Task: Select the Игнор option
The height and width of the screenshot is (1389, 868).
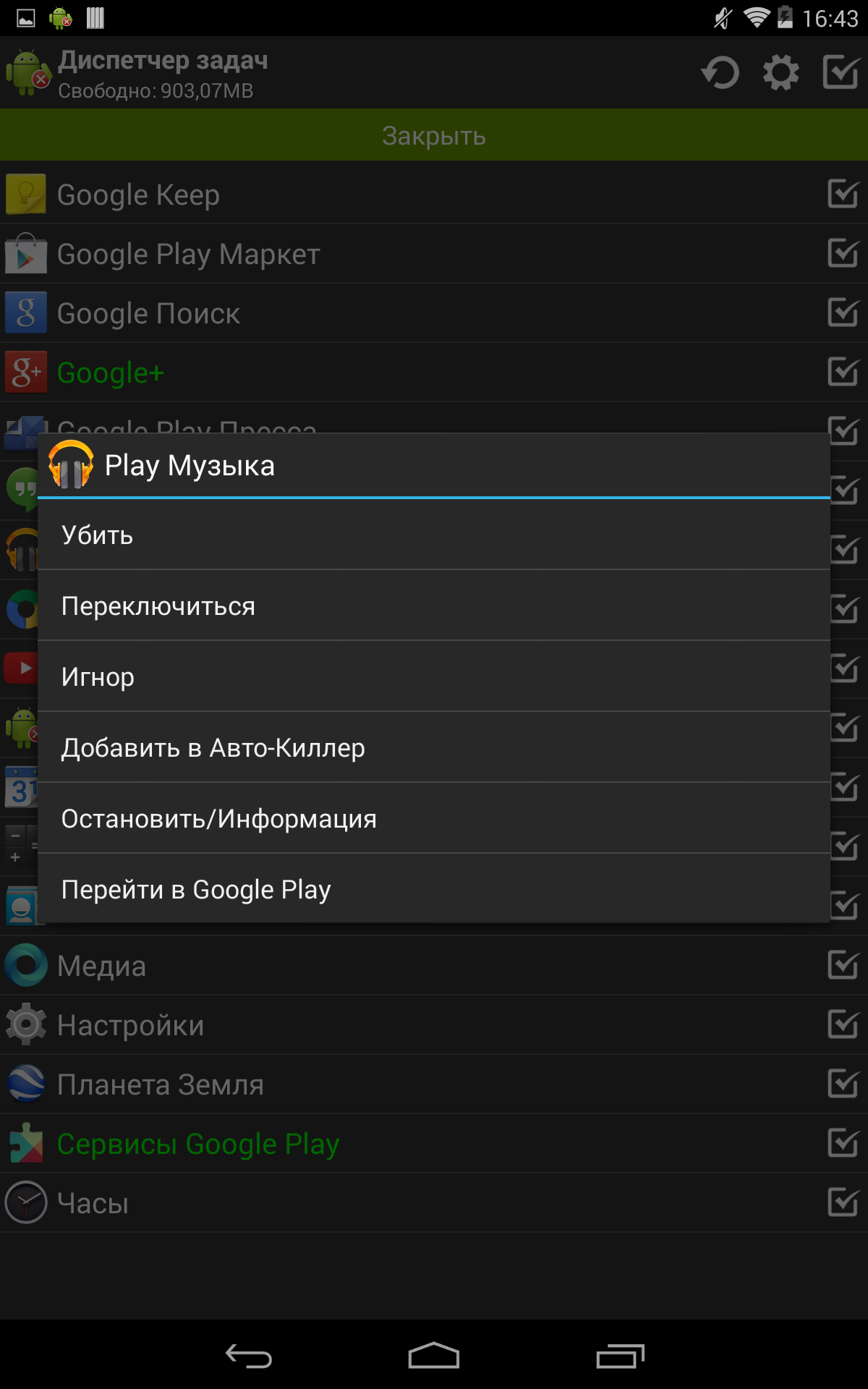Action: pos(433,676)
